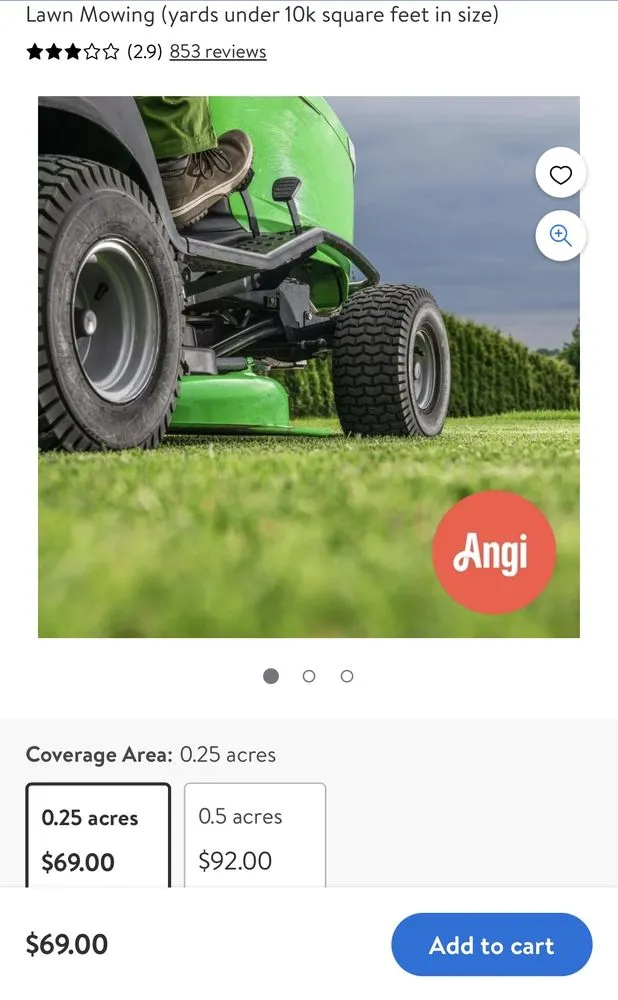Add item to favorites with heart icon
This screenshot has width=618, height=1000.
(561, 176)
